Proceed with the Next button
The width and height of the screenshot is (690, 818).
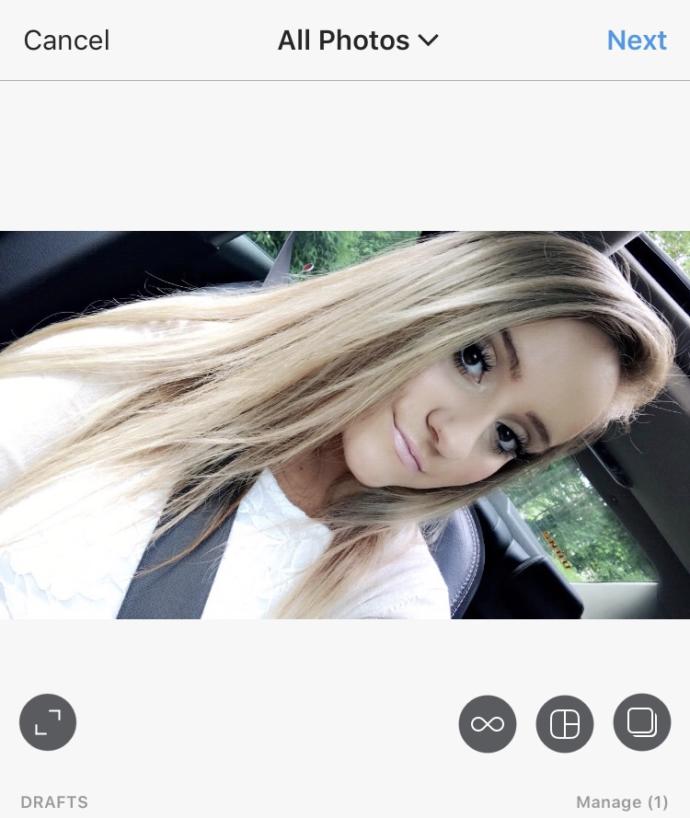coord(636,41)
